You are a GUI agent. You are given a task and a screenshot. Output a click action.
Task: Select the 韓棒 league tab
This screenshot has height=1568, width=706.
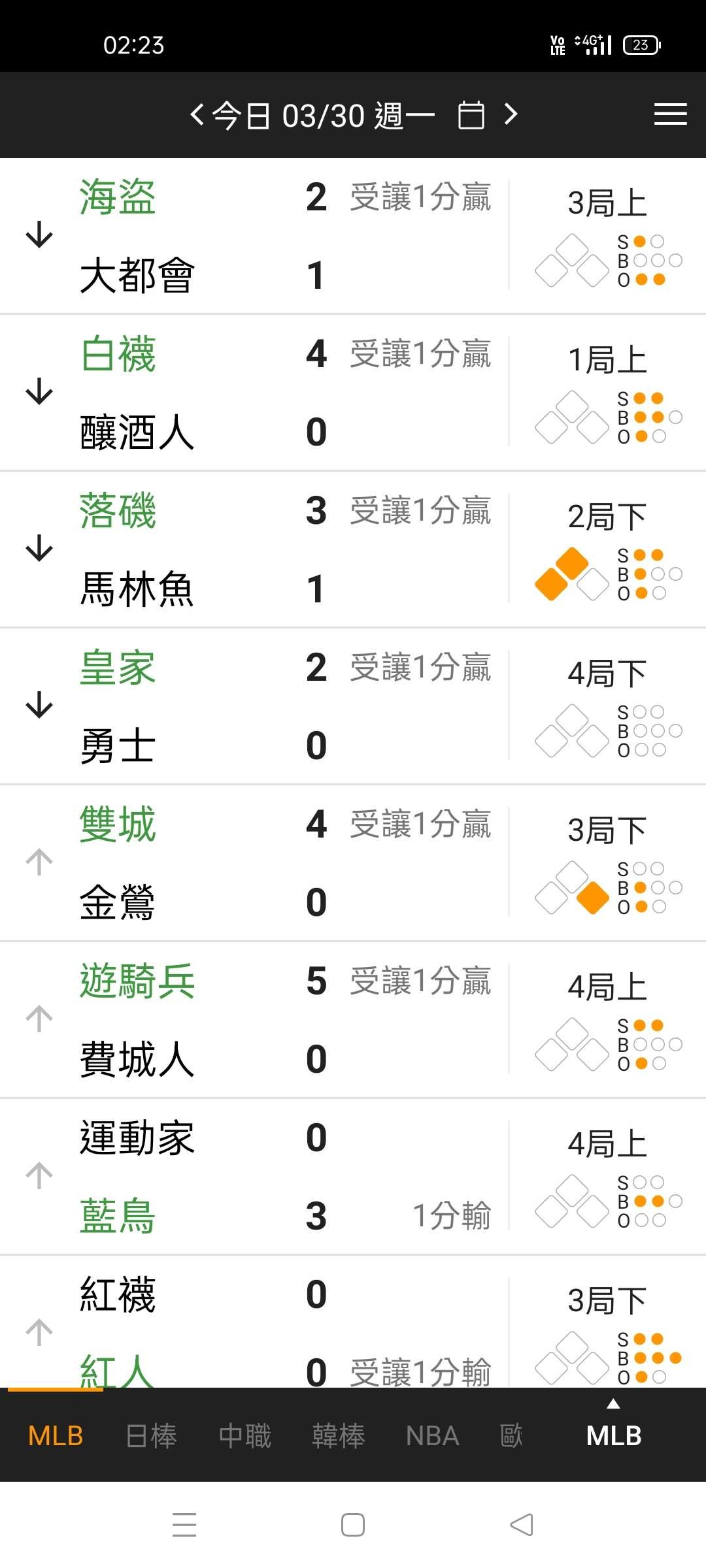coord(339,1435)
